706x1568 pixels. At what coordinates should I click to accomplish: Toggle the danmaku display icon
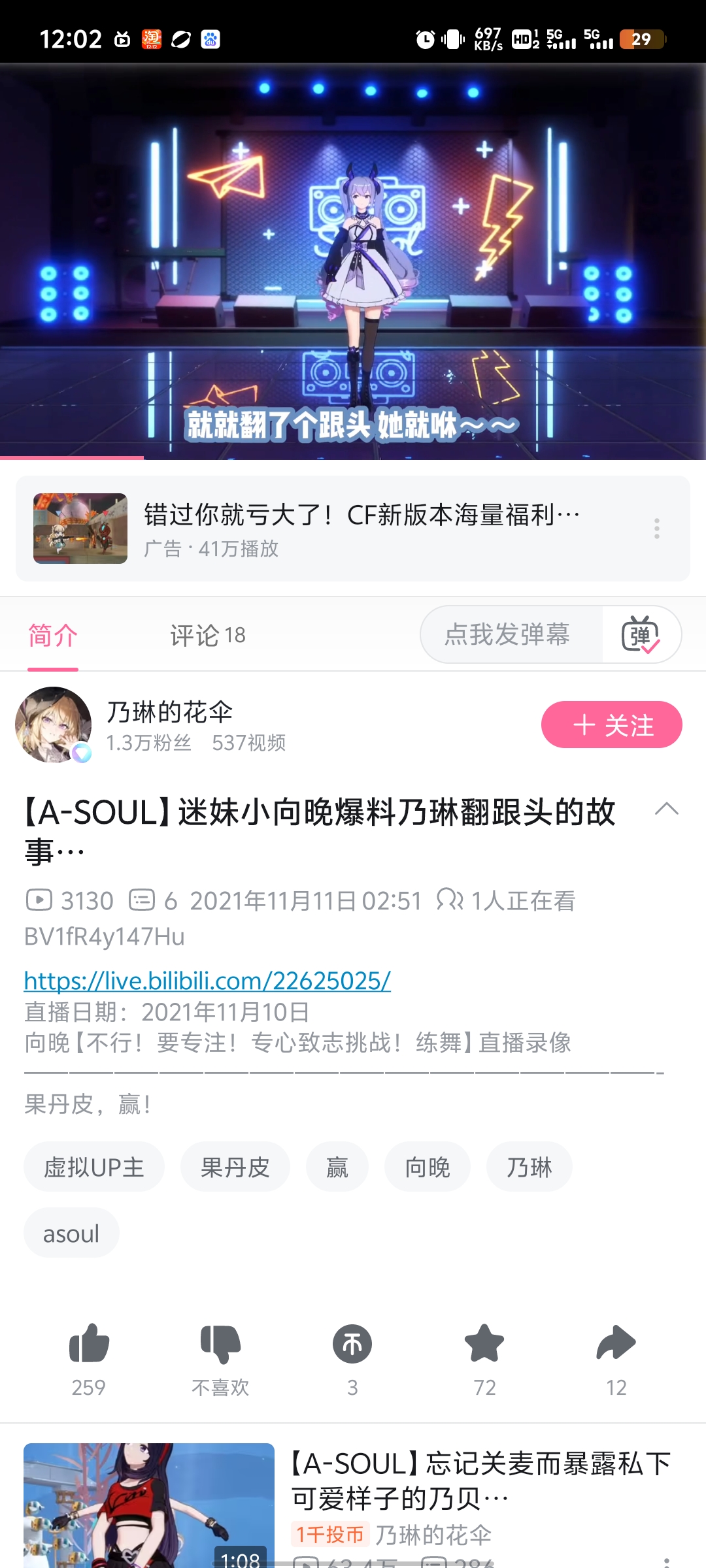(x=641, y=634)
